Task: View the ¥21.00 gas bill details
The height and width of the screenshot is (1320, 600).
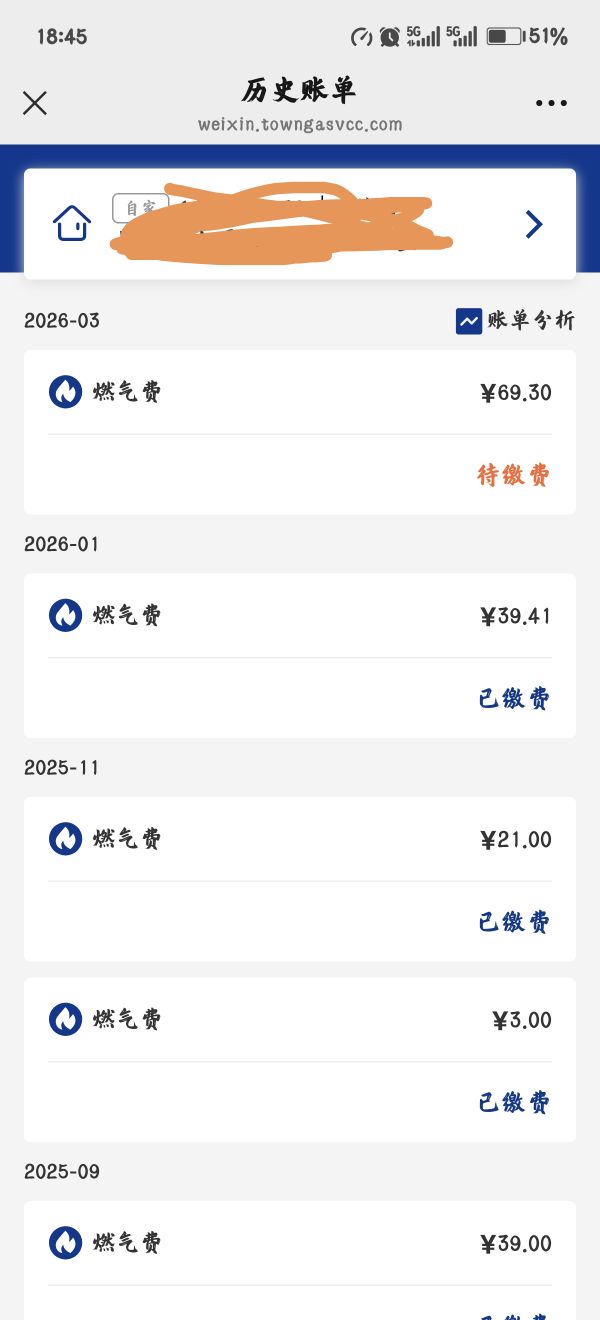Action: [x=300, y=840]
